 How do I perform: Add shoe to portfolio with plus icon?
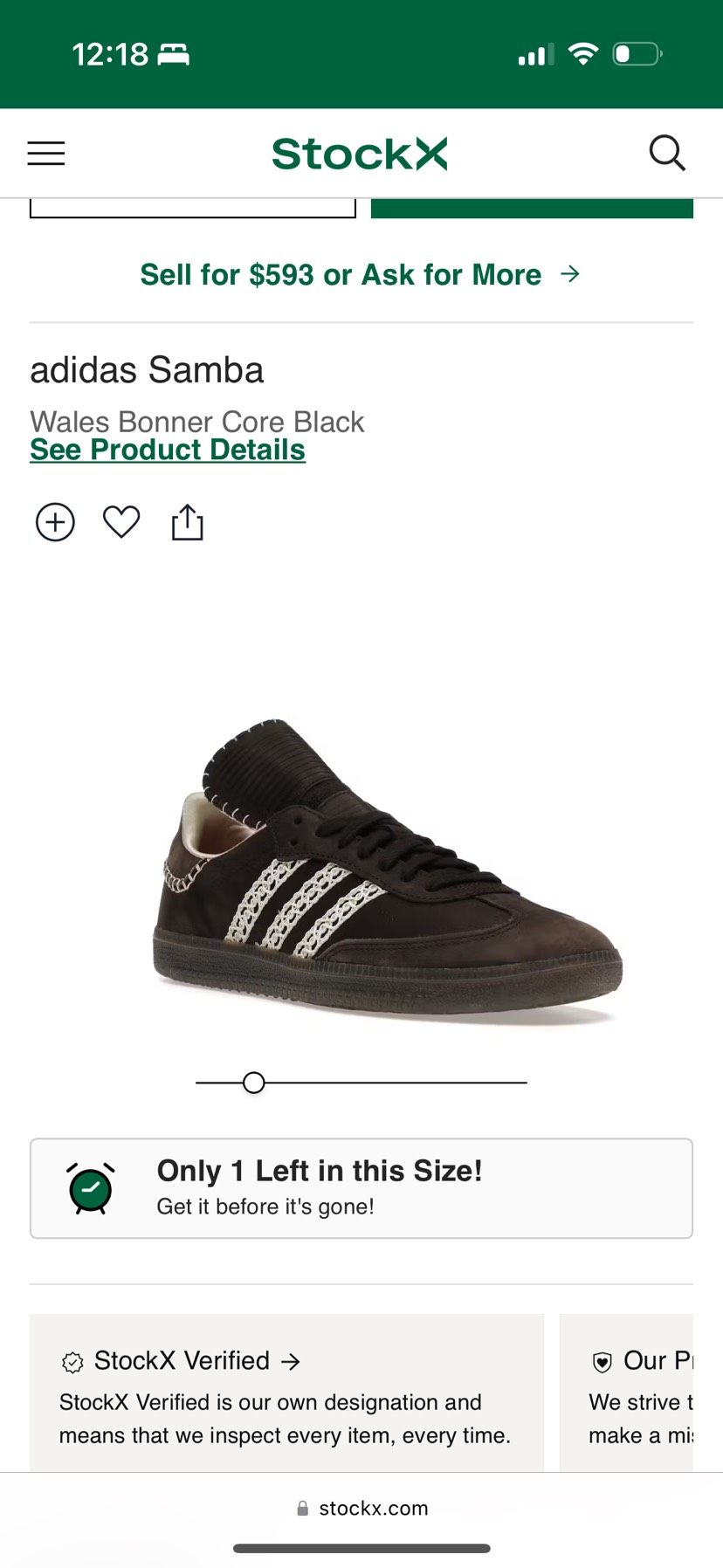(x=55, y=523)
